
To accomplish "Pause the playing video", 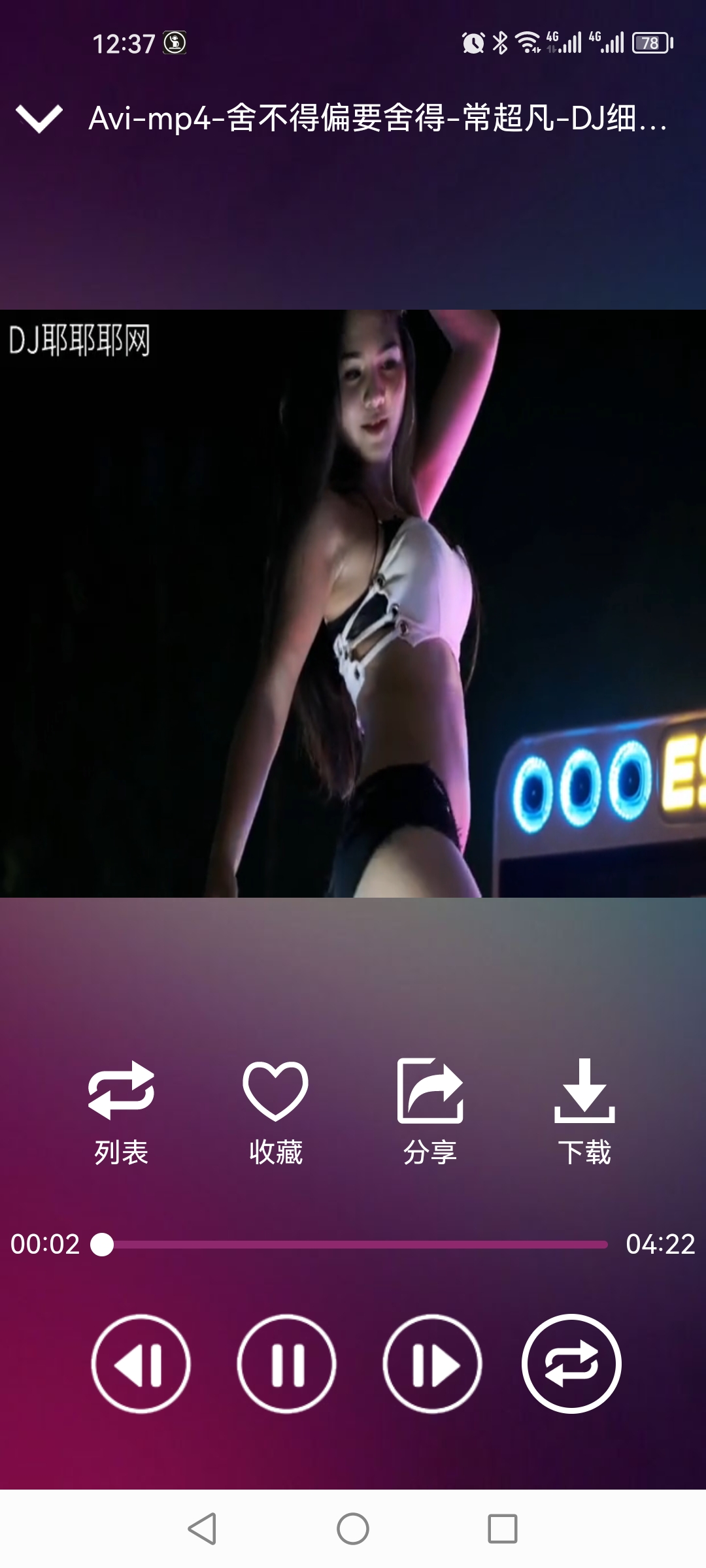I will point(287,1364).
